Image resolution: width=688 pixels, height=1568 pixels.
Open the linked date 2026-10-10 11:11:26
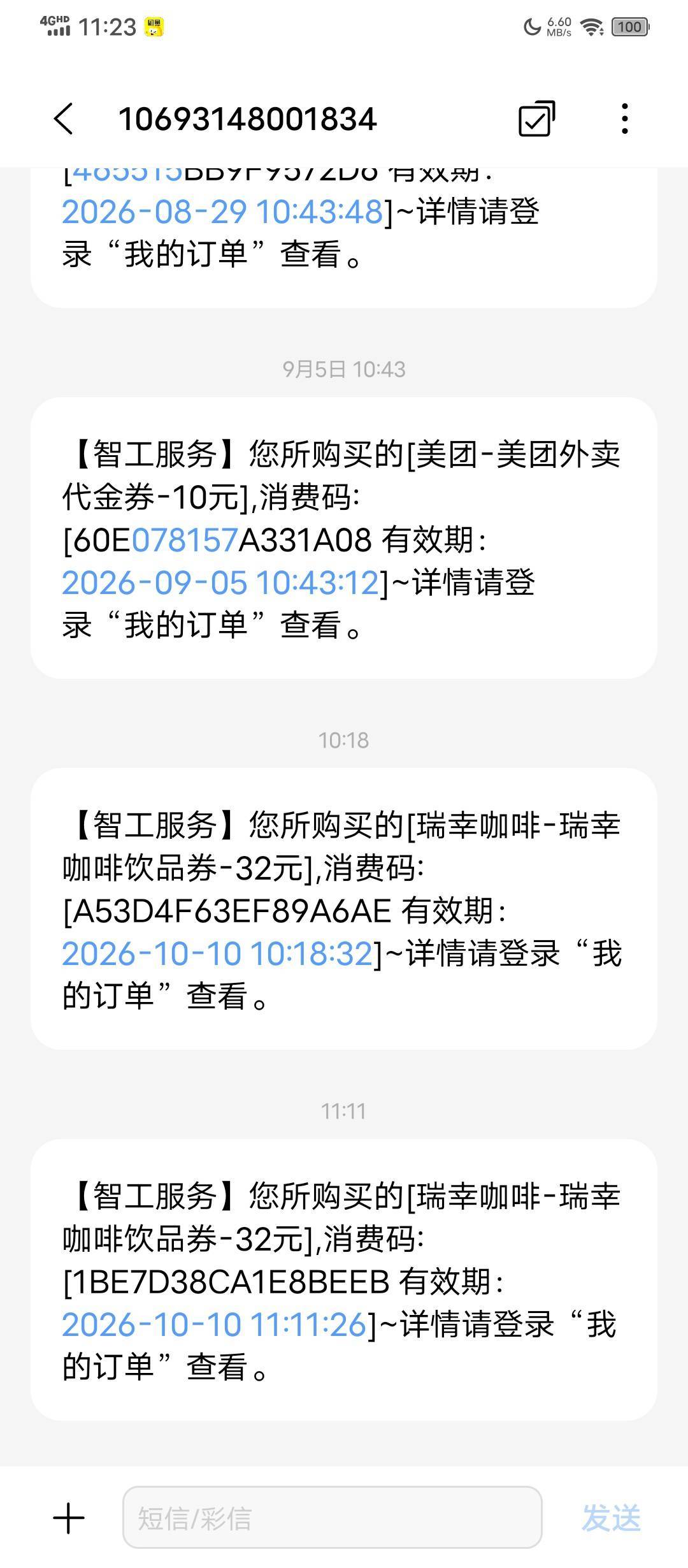215,1325
